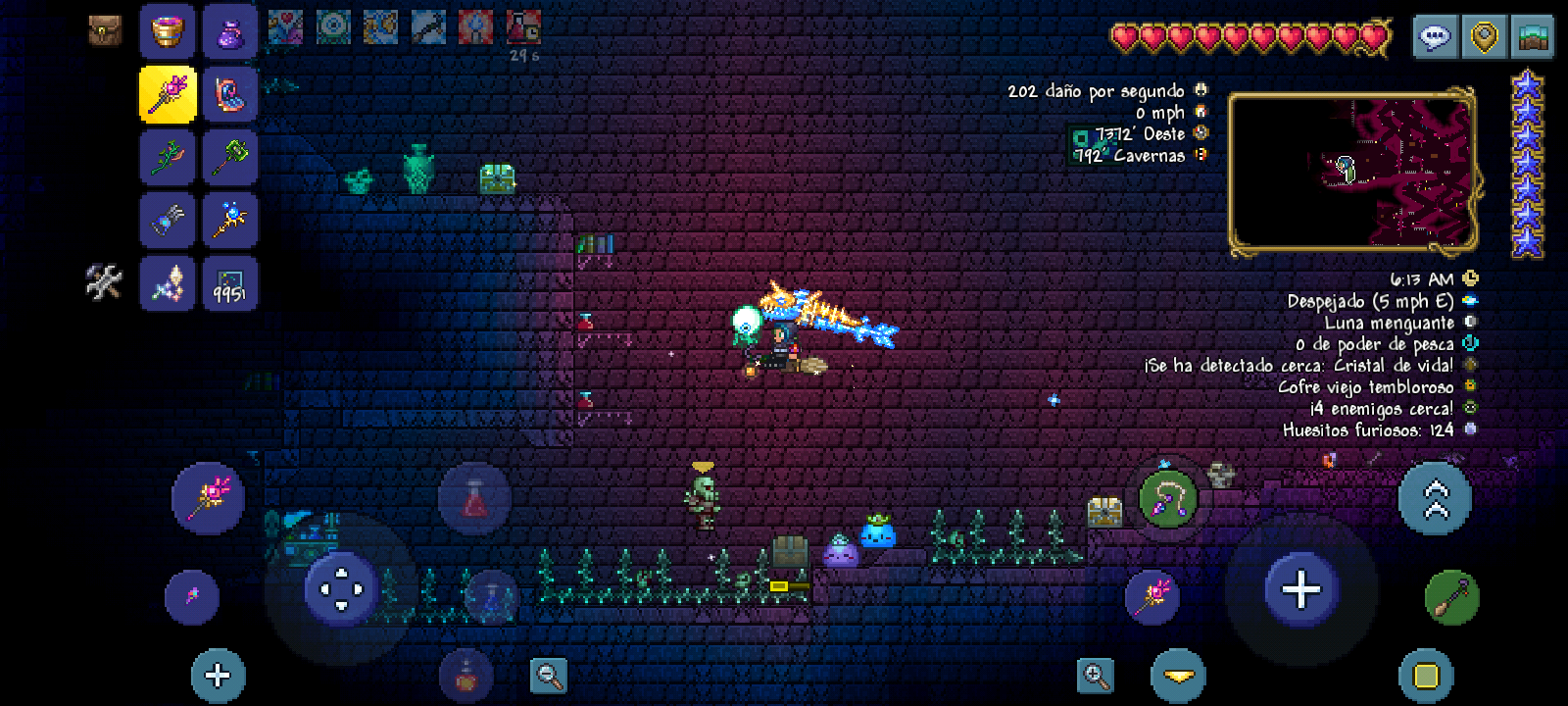1568x706 pixels.
Task: Open the crossed tools settings icon
Action: pos(103,282)
